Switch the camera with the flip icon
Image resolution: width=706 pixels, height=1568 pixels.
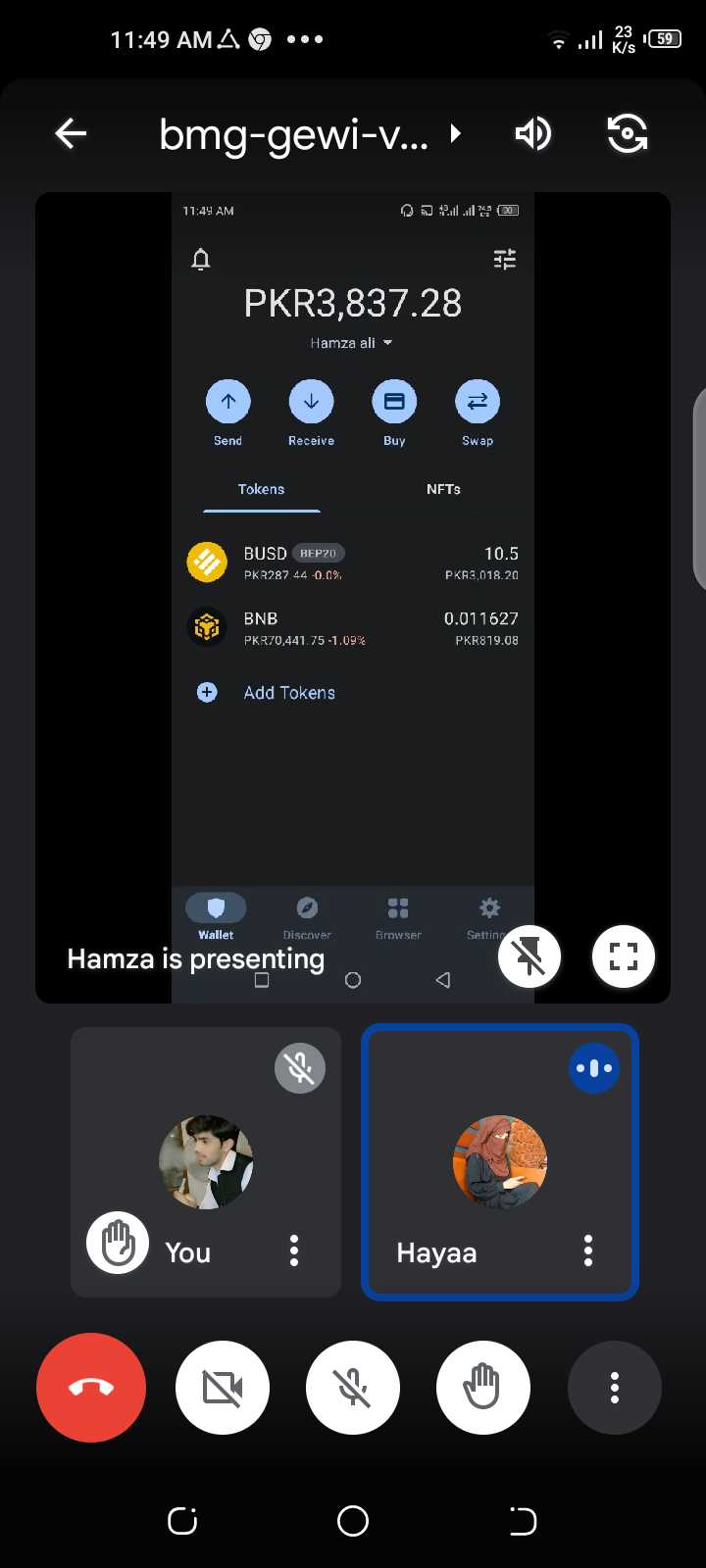pos(628,133)
